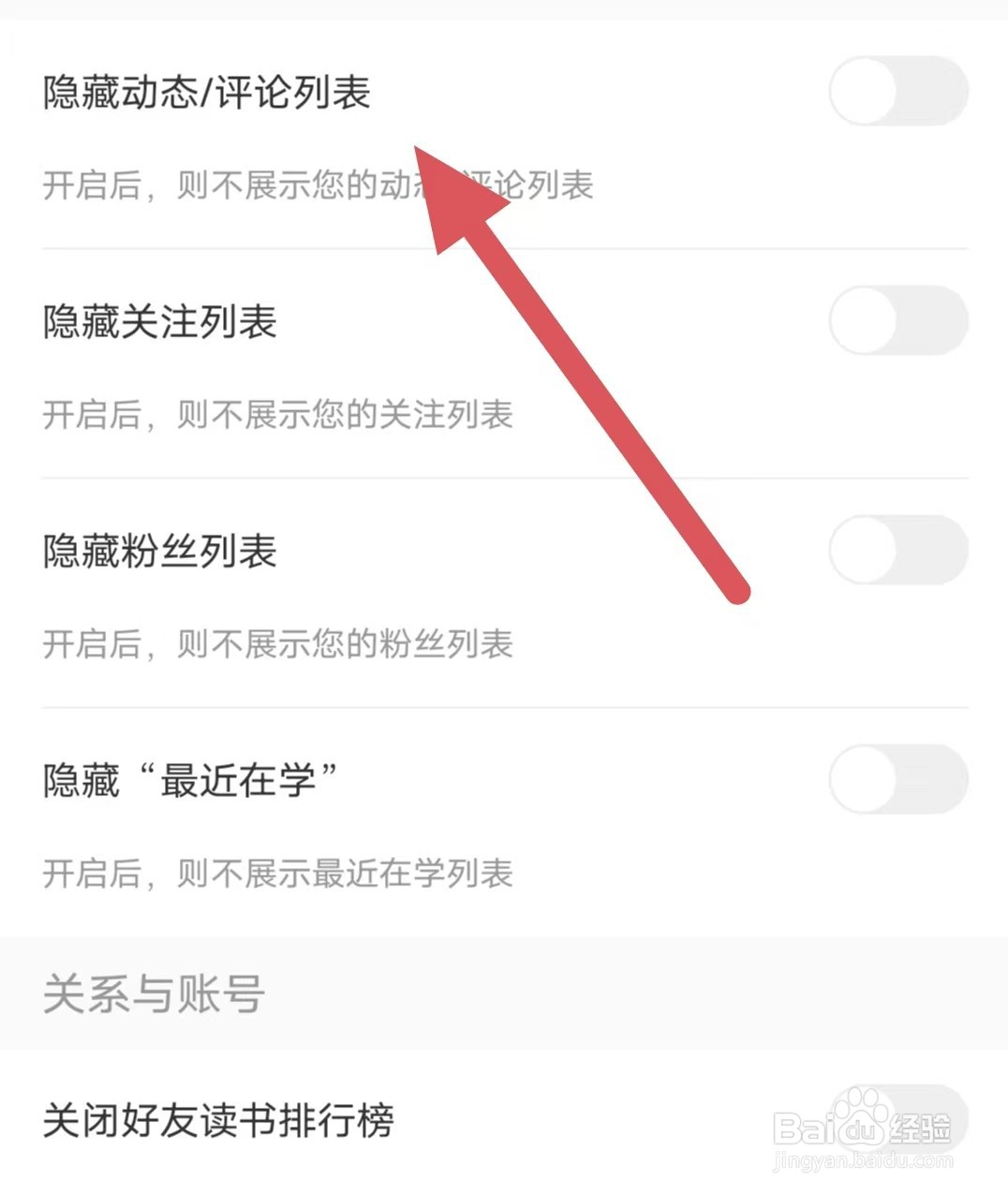Switch on 关闭好友读书排行榜
This screenshot has width=1008, height=1195.
coord(897,1120)
